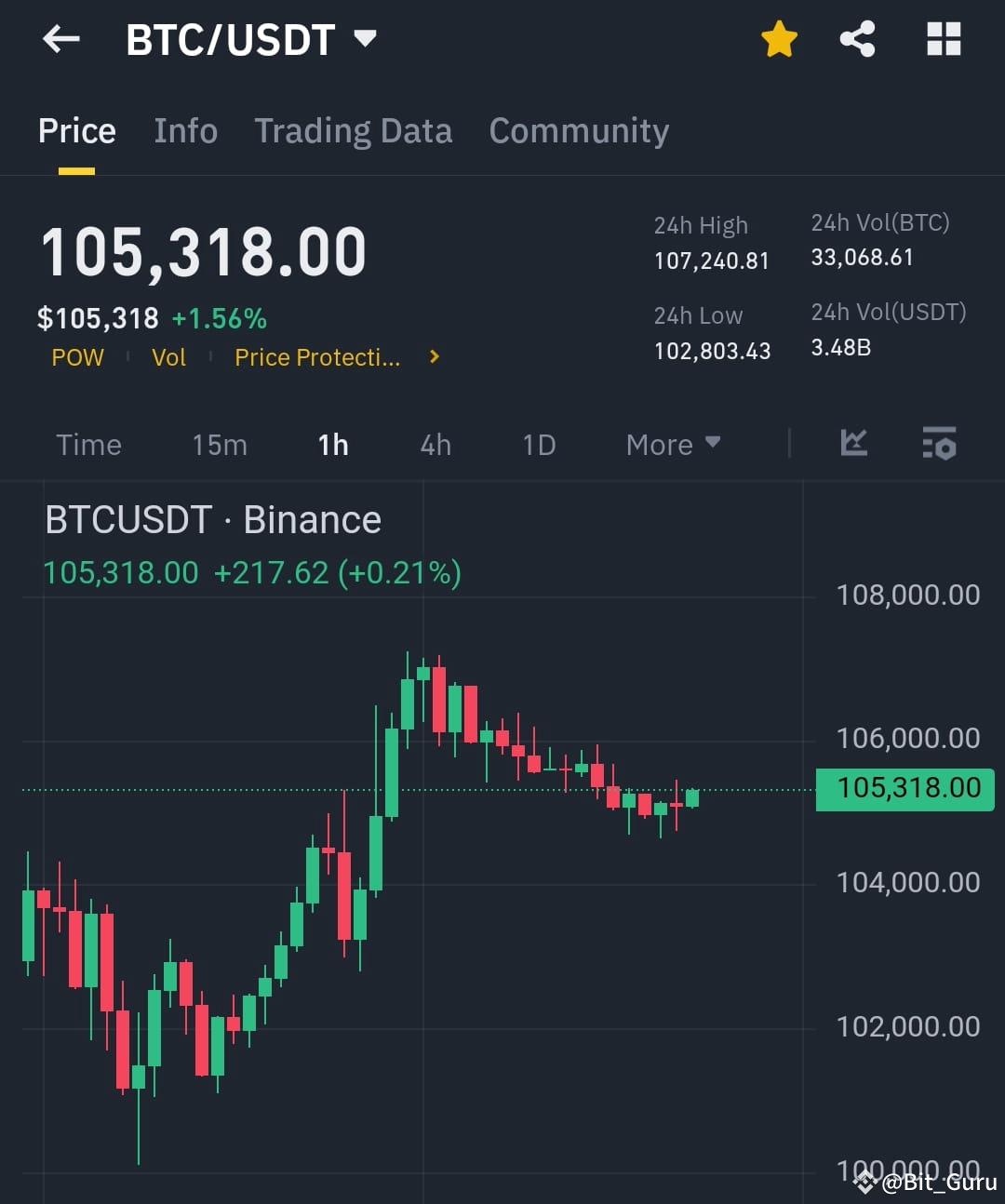Tap the green 105,318.00 price label
1005x1204 pixels.
coord(904,788)
